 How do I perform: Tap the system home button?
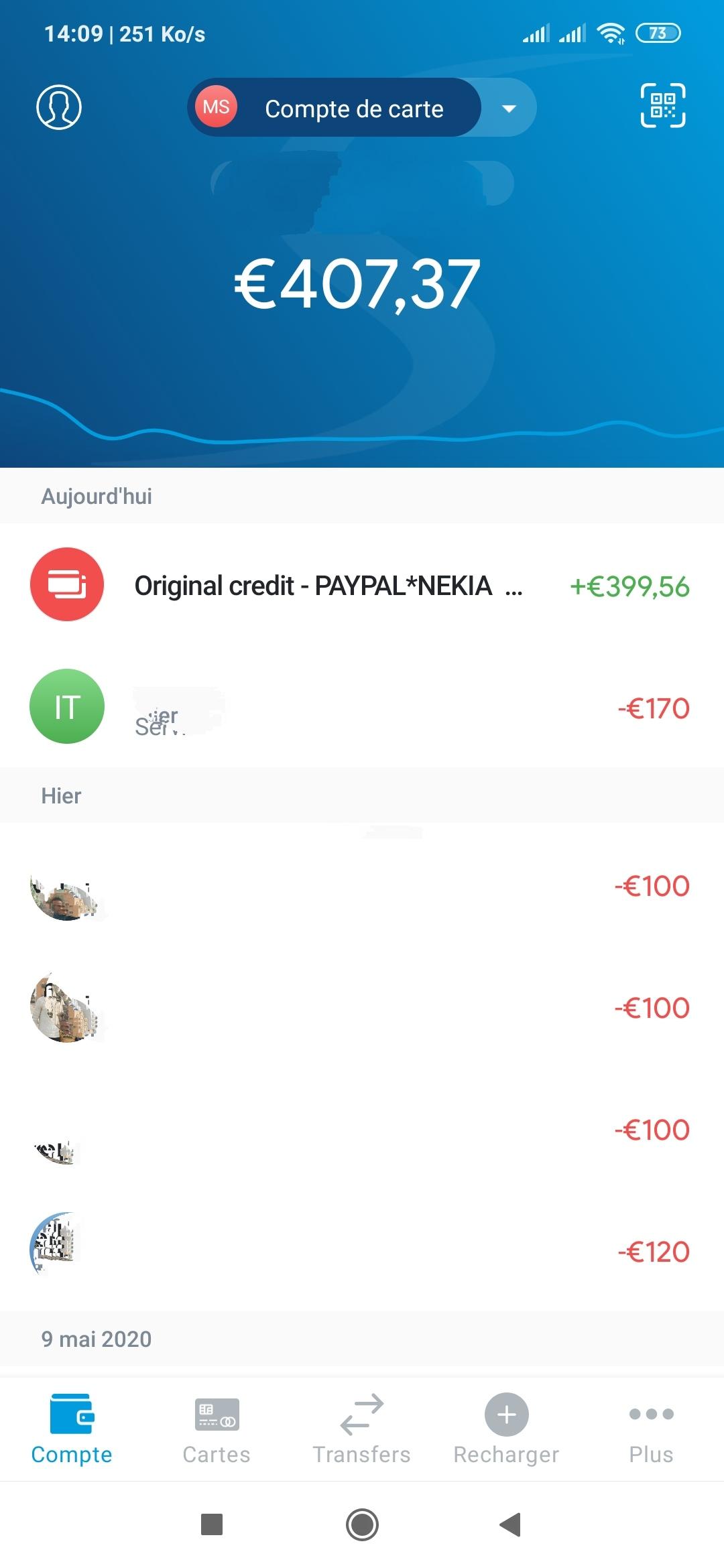coord(362,1524)
